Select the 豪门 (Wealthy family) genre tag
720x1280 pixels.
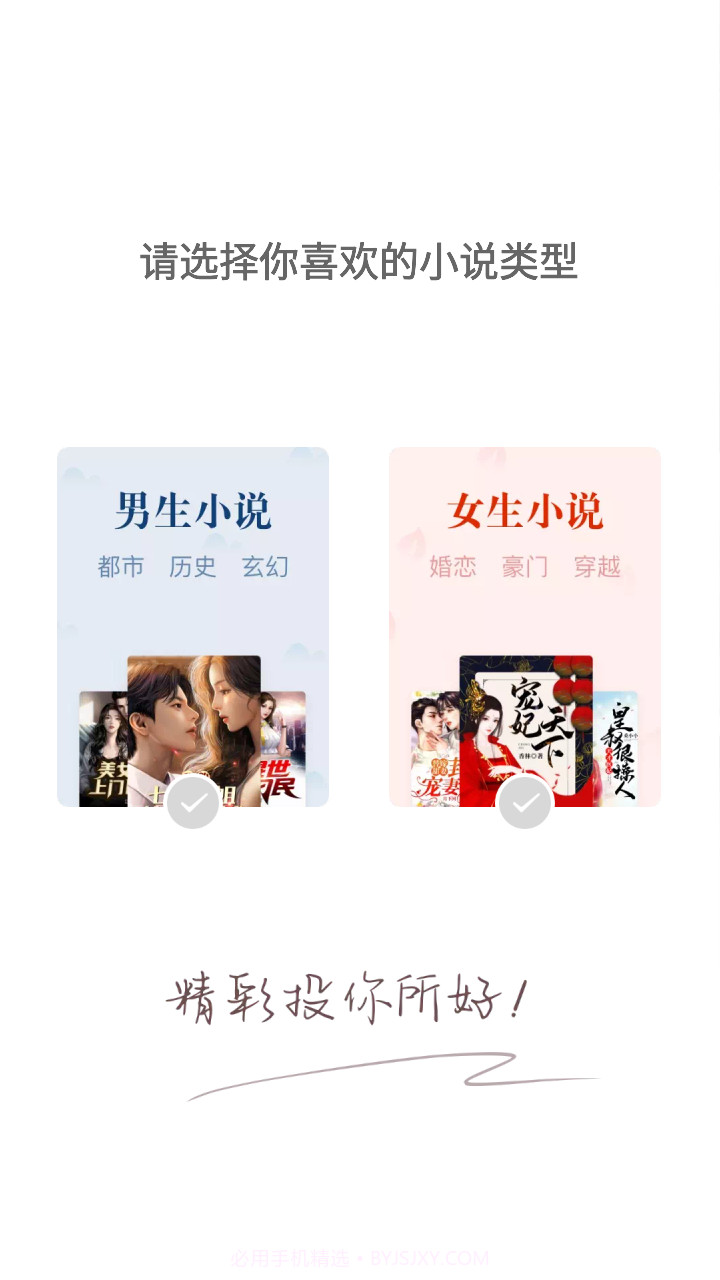pos(524,566)
